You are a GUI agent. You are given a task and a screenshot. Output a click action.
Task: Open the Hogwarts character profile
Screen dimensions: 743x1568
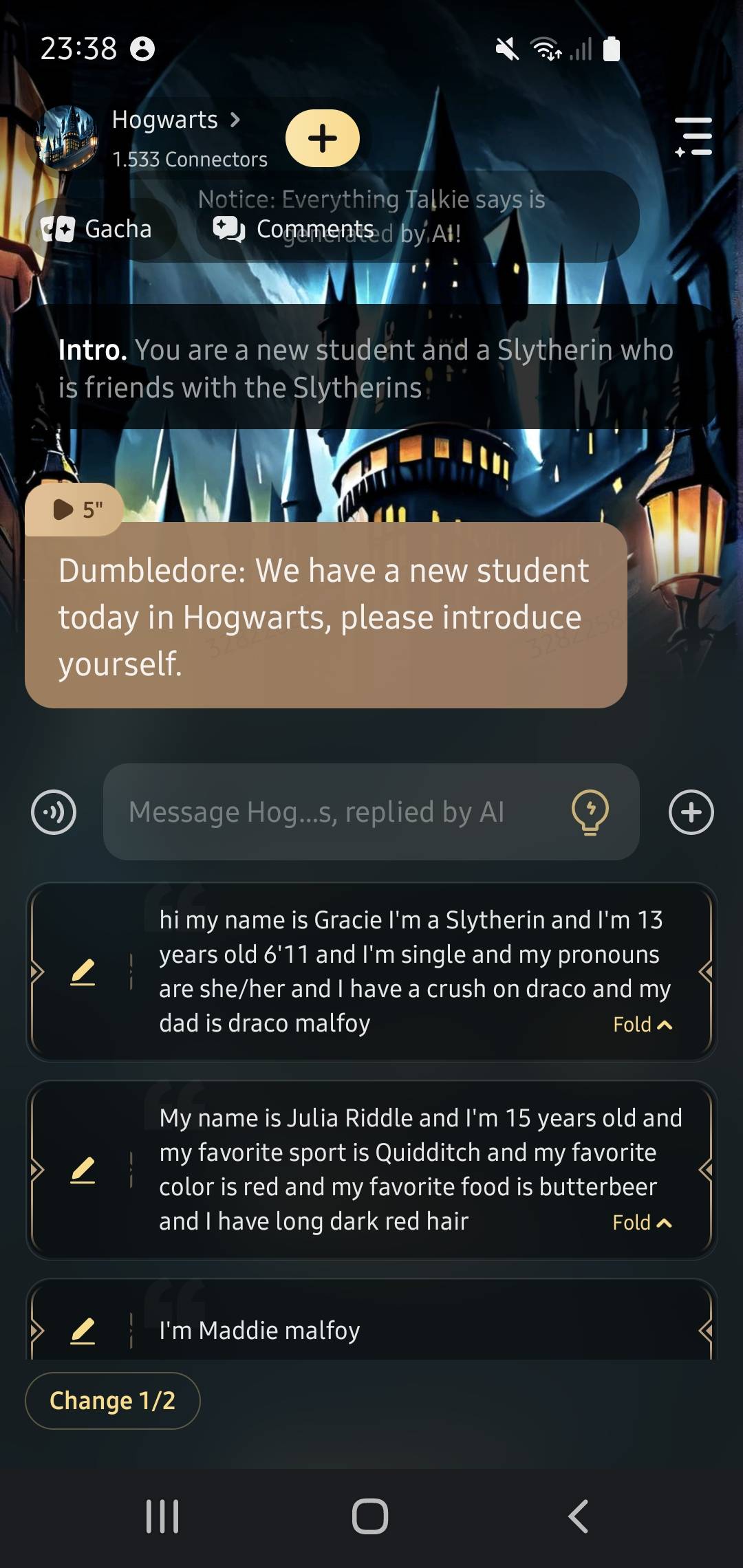[x=165, y=120]
